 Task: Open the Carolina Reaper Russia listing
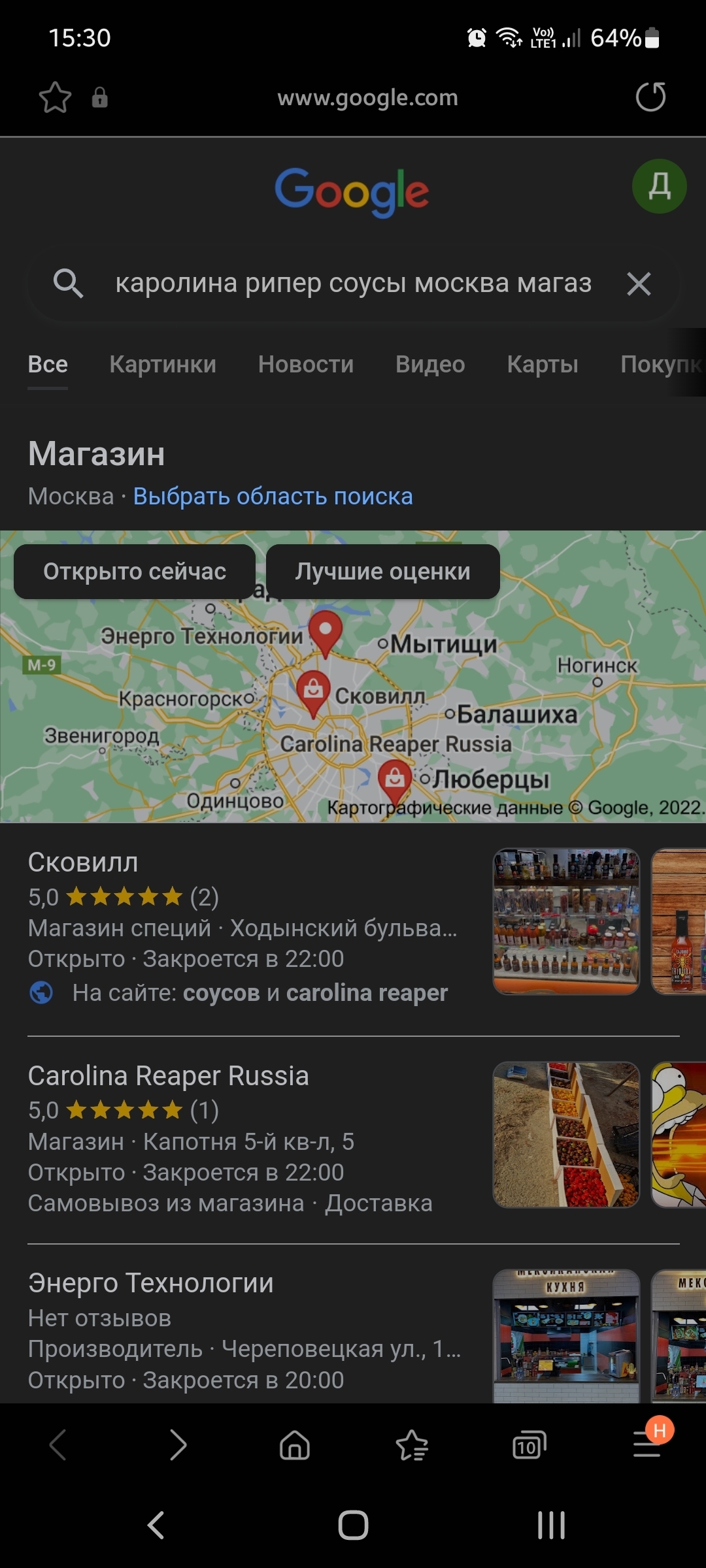[x=168, y=1076]
